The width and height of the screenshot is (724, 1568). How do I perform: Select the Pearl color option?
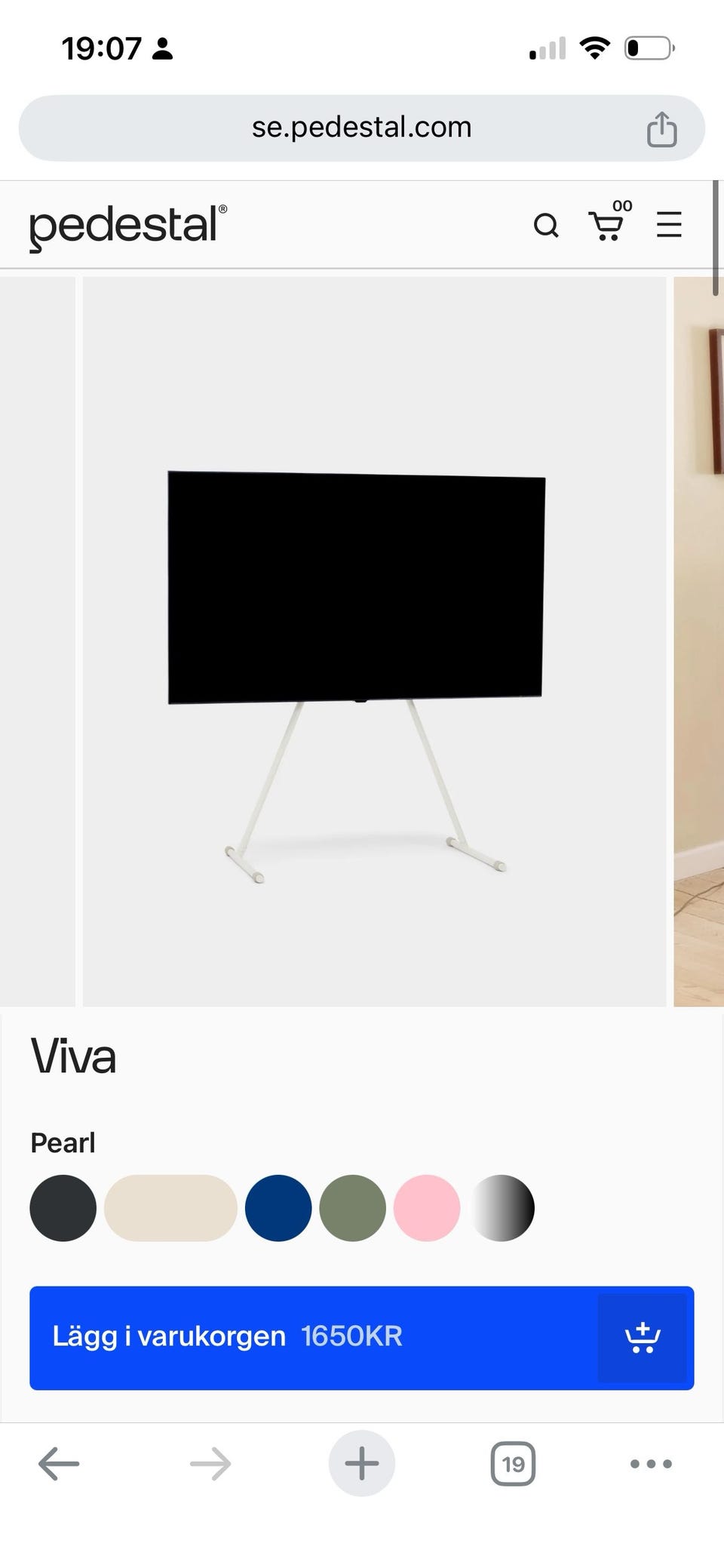coord(170,1208)
